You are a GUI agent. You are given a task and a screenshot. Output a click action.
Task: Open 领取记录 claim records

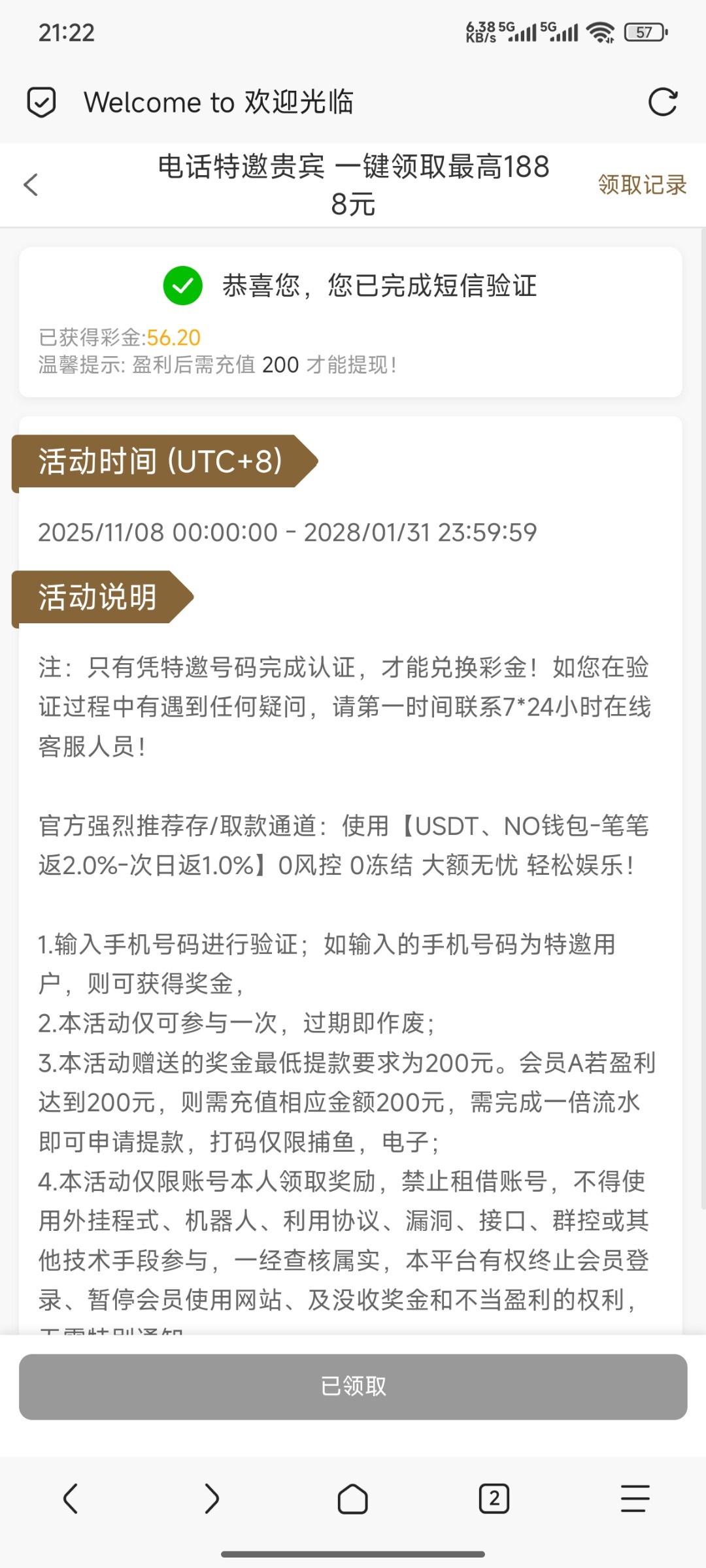click(641, 186)
